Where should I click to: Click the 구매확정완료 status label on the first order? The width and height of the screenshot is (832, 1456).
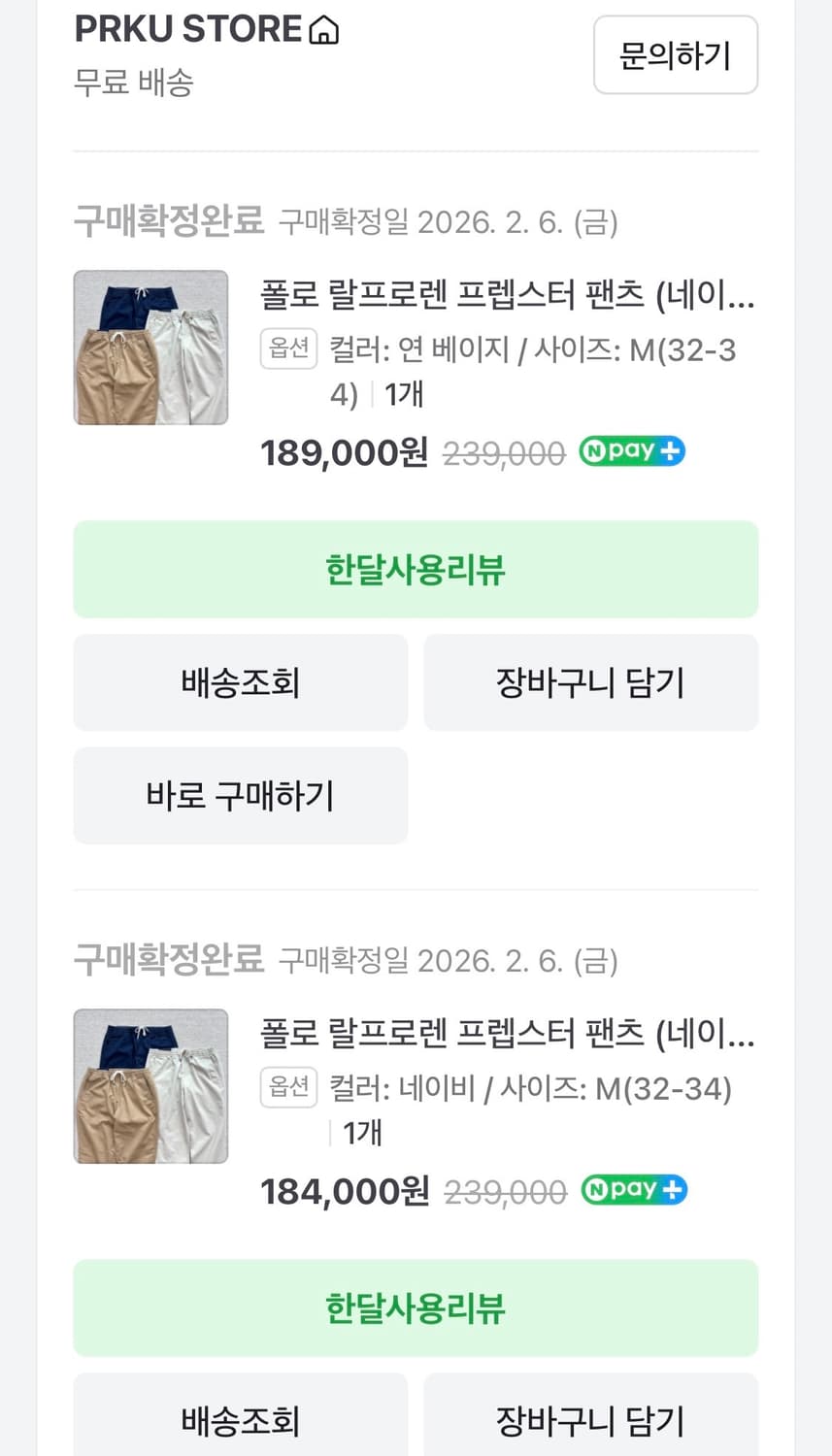[x=168, y=221]
